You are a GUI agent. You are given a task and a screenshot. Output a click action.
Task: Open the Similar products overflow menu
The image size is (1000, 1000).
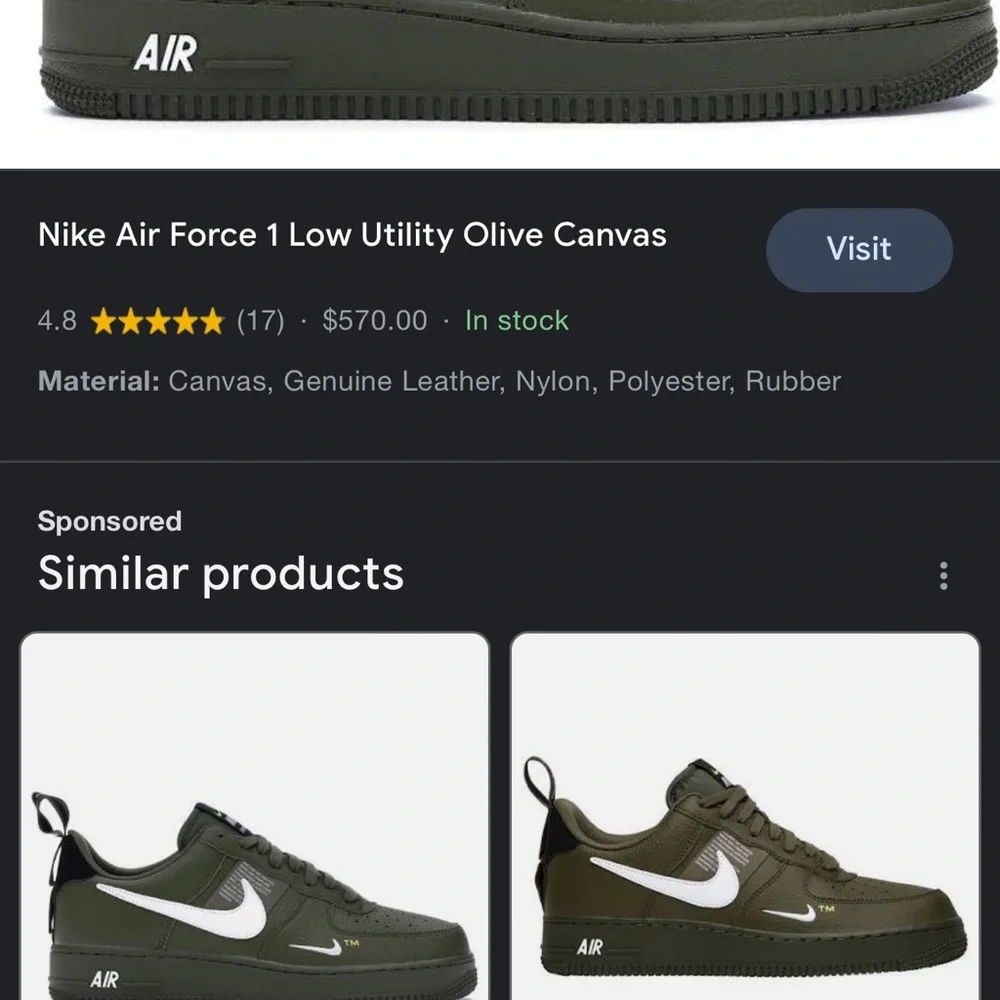[943, 575]
